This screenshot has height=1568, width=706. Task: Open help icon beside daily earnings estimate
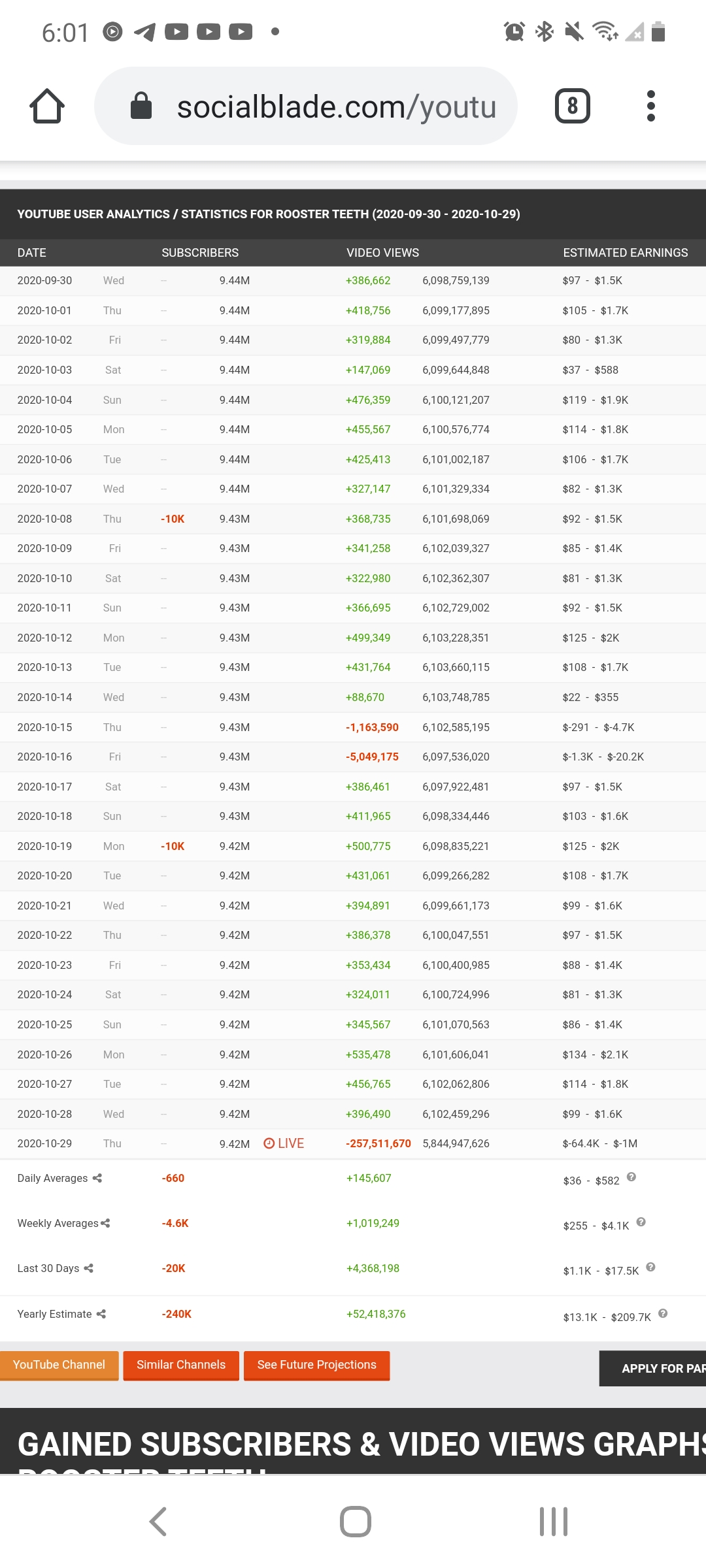[x=631, y=1177]
